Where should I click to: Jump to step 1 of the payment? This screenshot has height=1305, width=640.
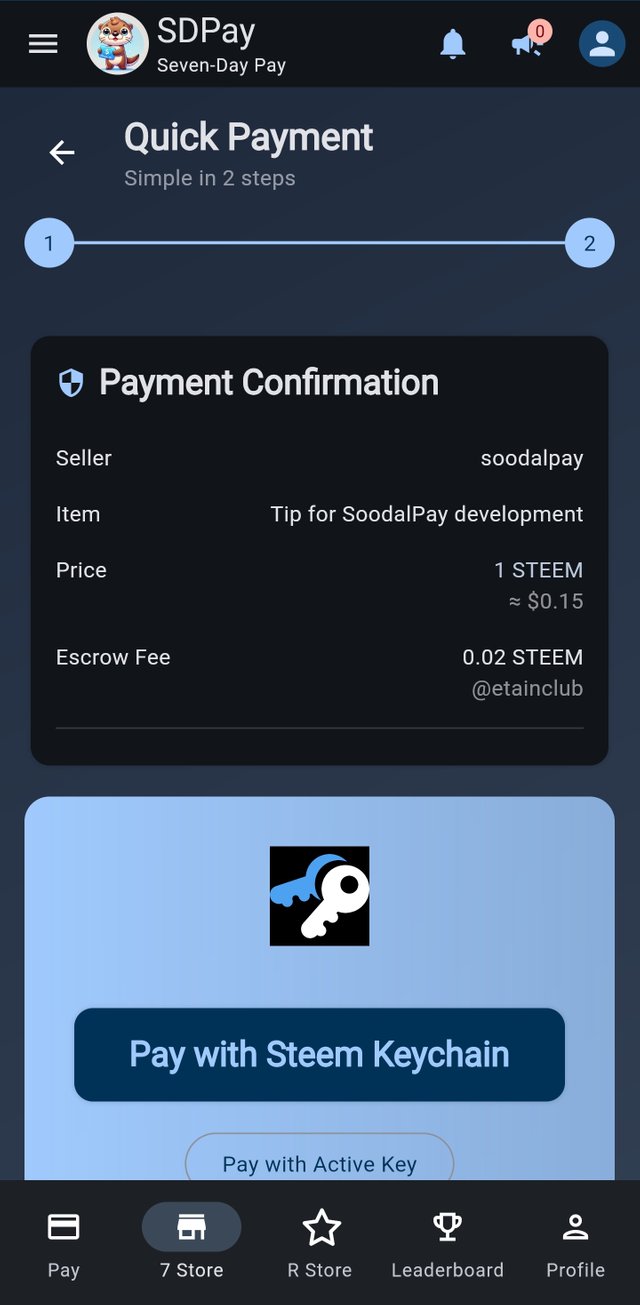(x=49, y=243)
